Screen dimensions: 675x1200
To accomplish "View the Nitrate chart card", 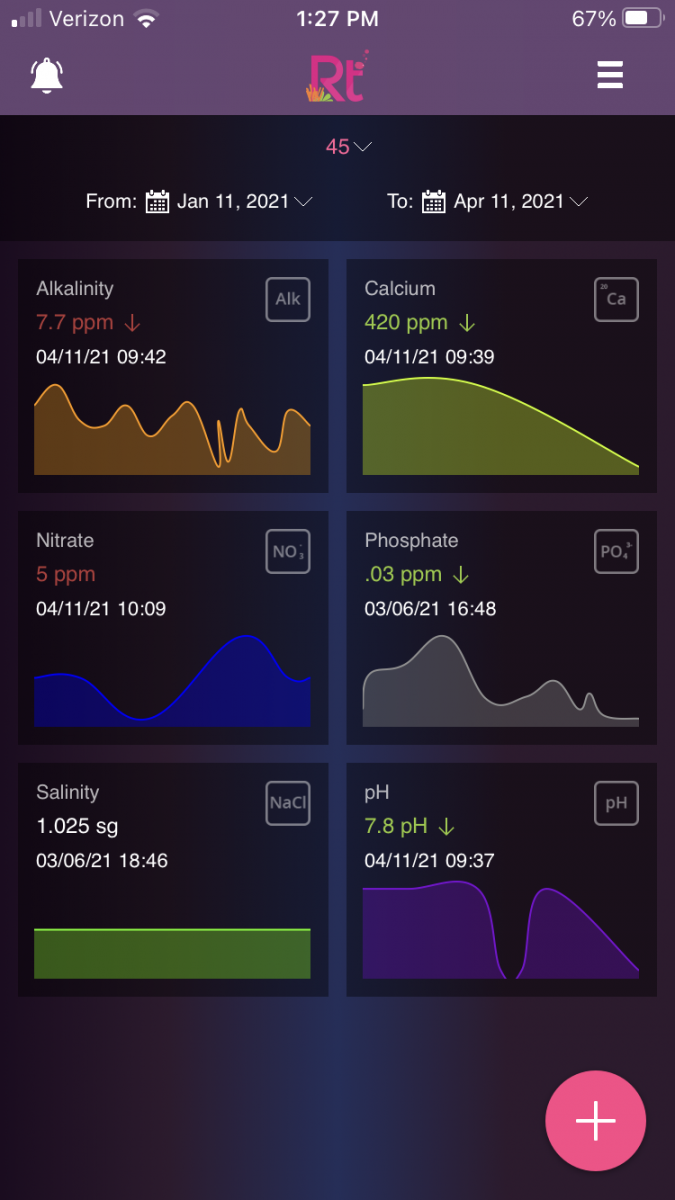I will point(173,628).
